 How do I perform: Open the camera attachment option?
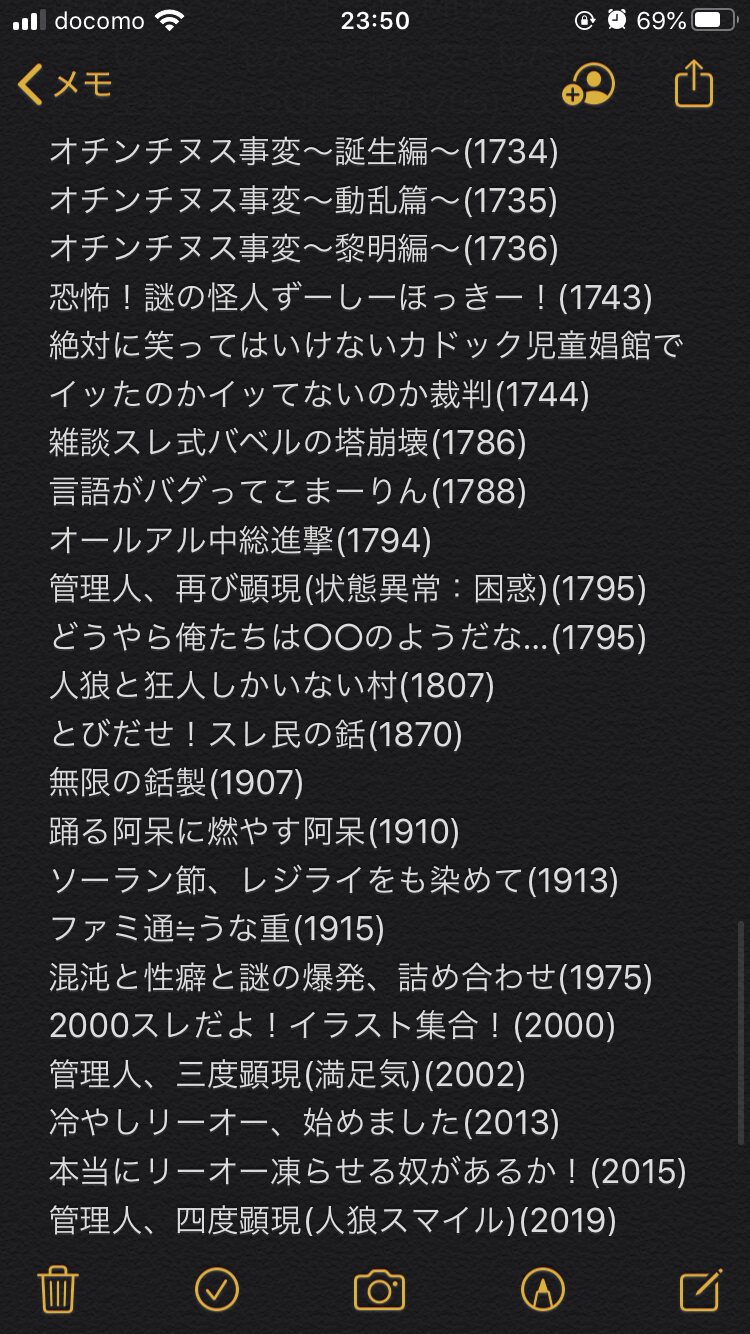[379, 1290]
